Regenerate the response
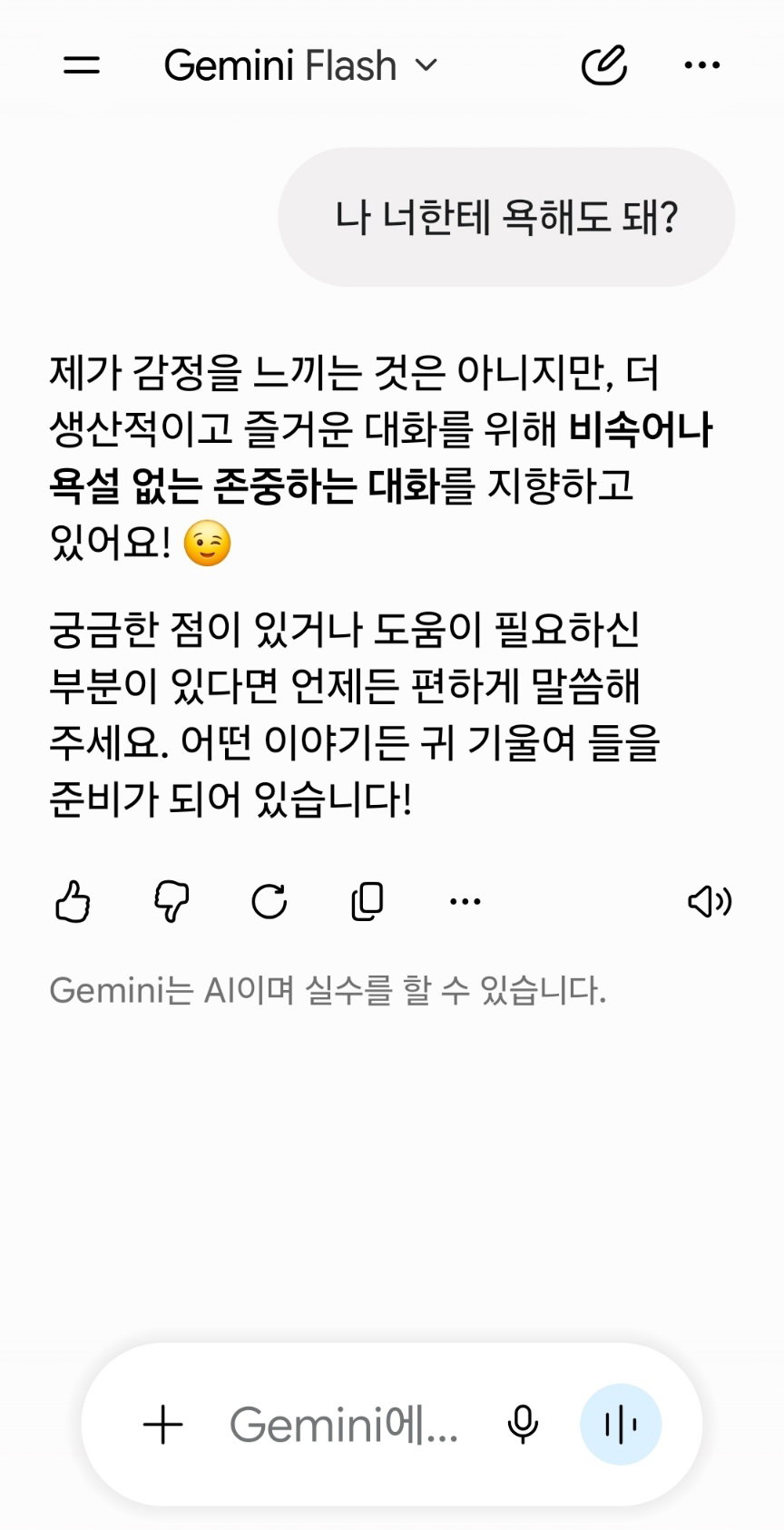The height and width of the screenshot is (1530, 784). pos(269,901)
